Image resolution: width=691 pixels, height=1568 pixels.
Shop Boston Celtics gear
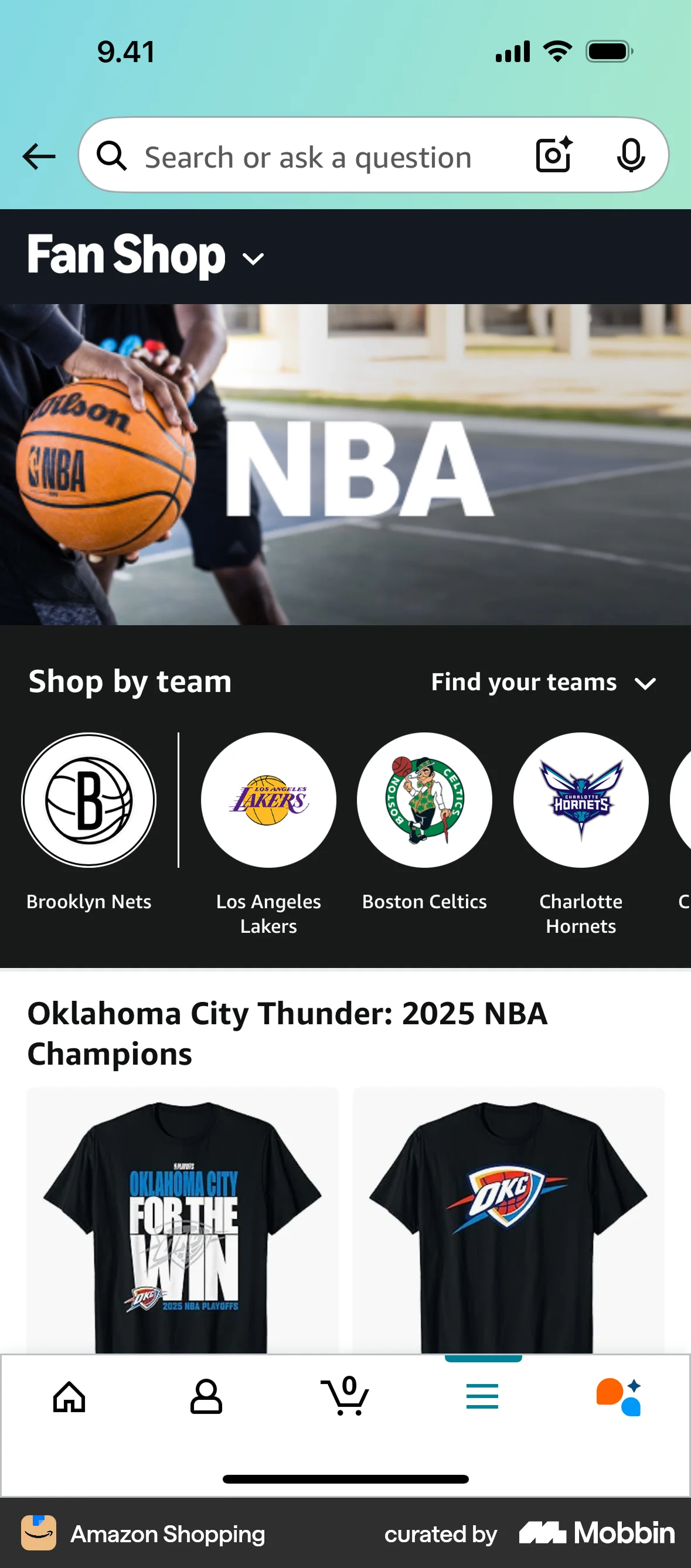click(424, 800)
